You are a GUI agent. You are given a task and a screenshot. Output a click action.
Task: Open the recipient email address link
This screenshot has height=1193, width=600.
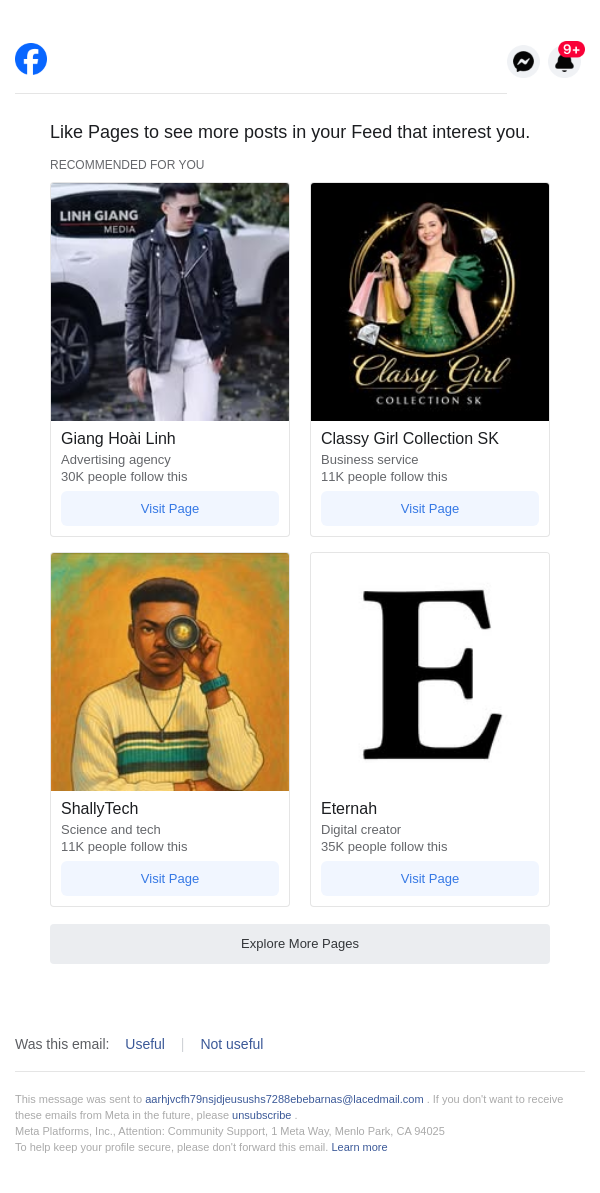(x=284, y=1099)
